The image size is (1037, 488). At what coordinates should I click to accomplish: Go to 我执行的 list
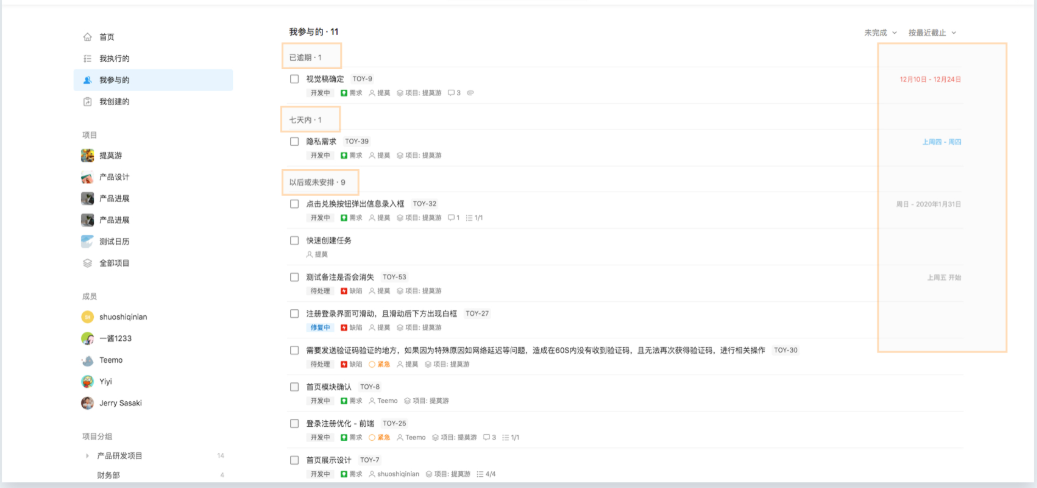pos(113,59)
